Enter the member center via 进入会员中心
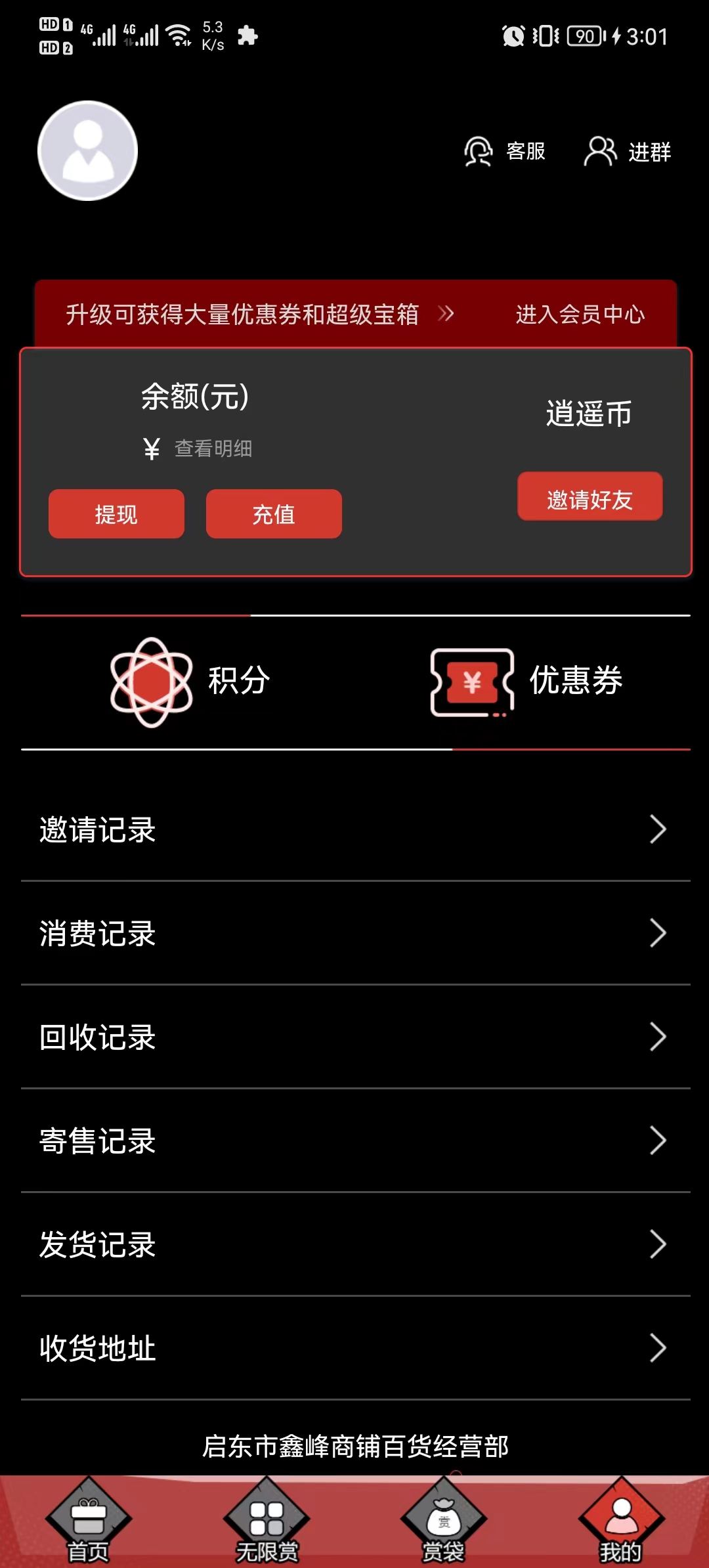This screenshot has height=1568, width=709. tap(580, 315)
